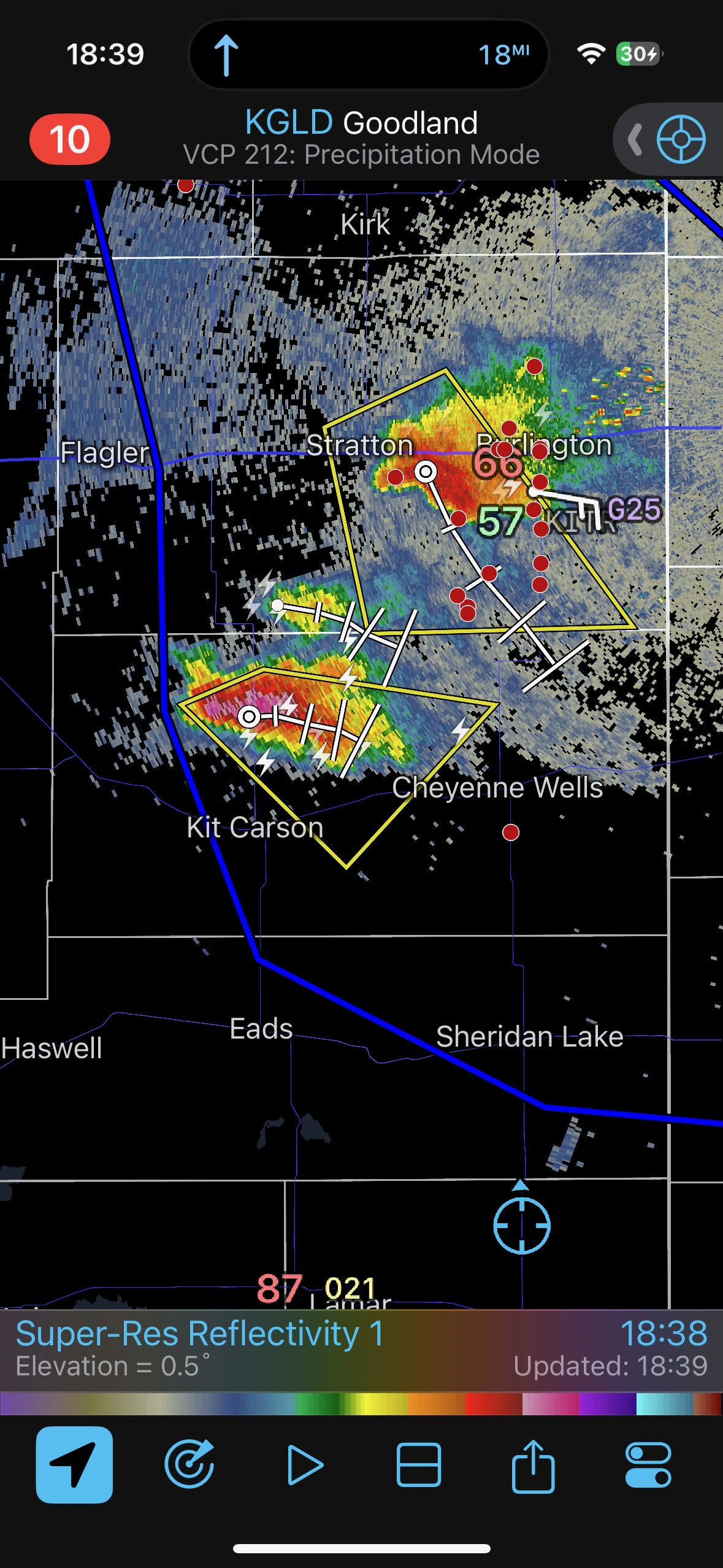Image resolution: width=723 pixels, height=1568 pixels.
Task: Toggle the location tracking arrow button
Action: tap(74, 1464)
